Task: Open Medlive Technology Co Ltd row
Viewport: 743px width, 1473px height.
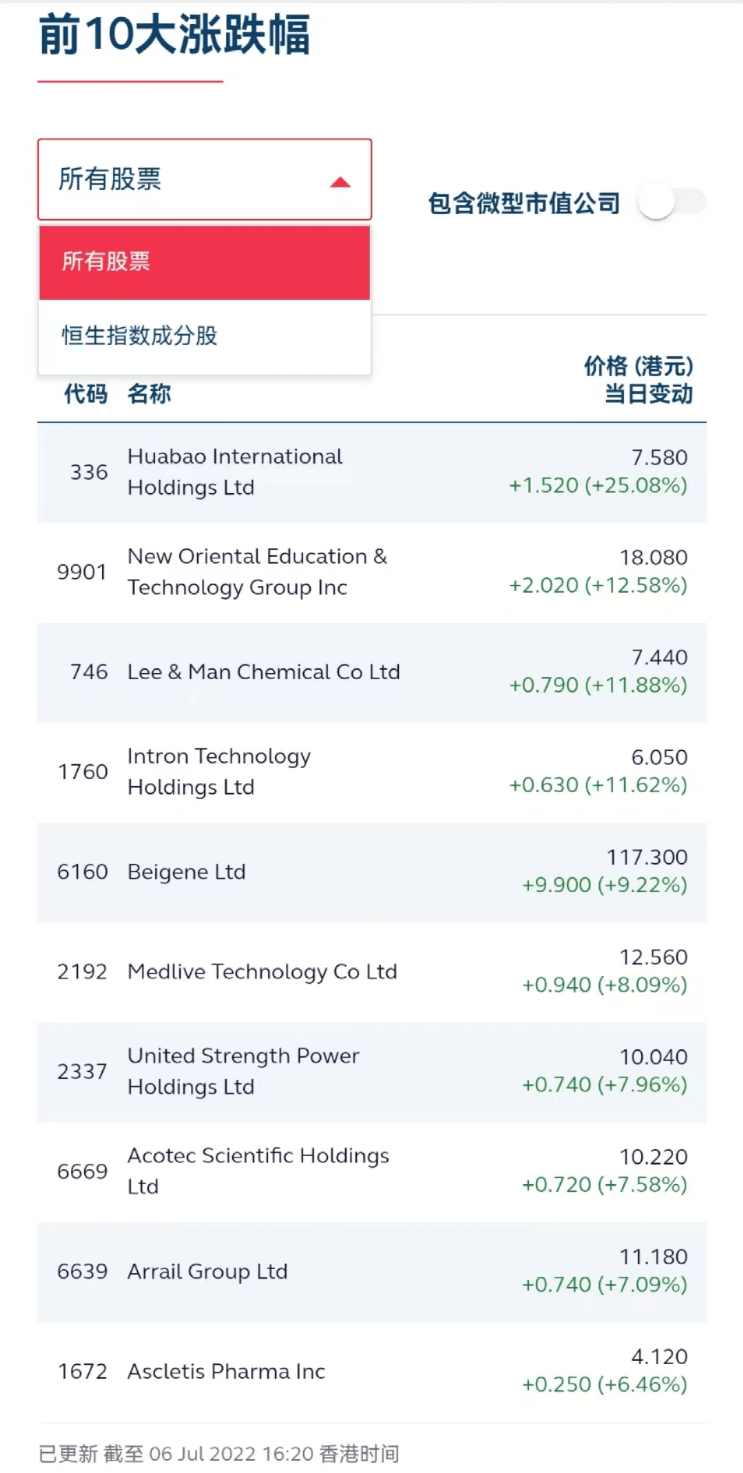Action: pos(372,972)
